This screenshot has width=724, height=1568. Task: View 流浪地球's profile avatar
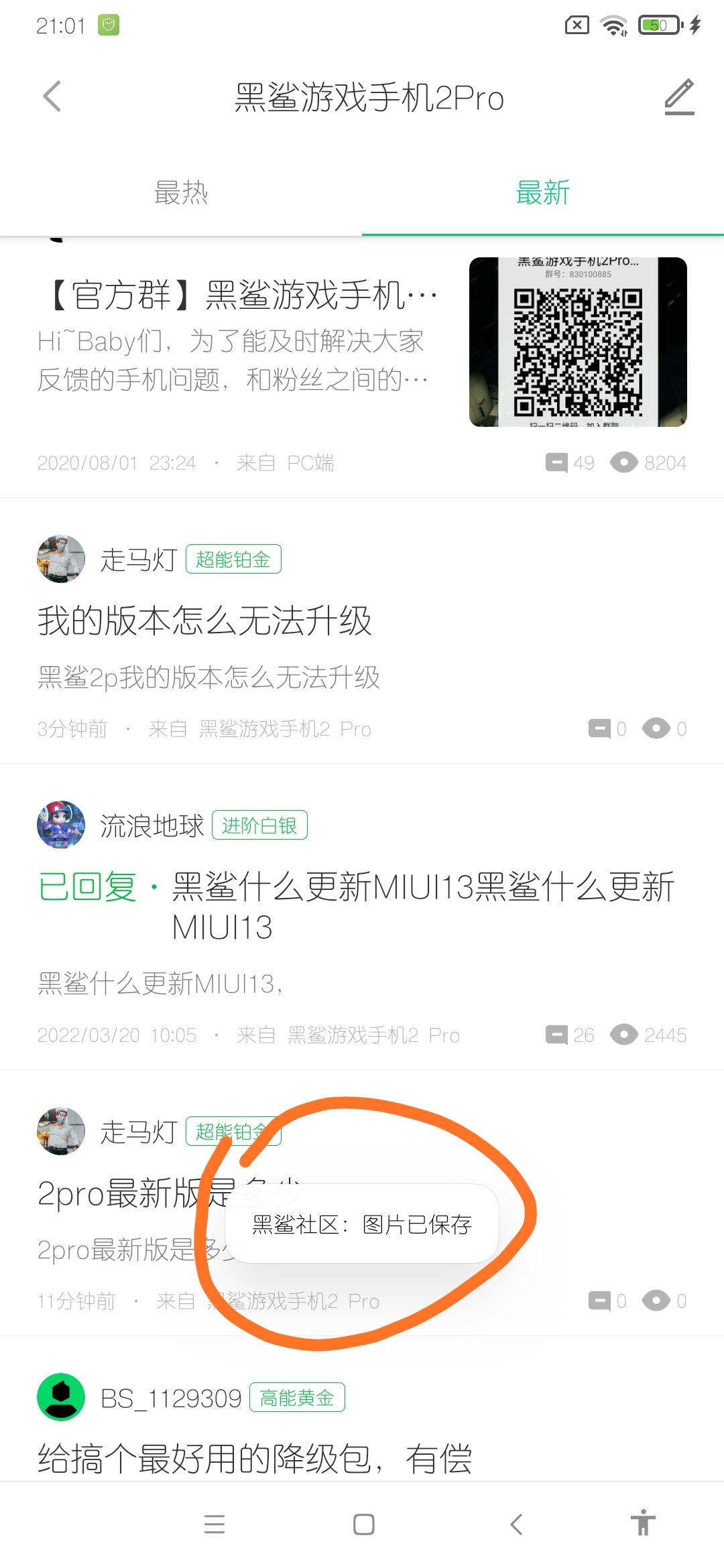coord(61,825)
